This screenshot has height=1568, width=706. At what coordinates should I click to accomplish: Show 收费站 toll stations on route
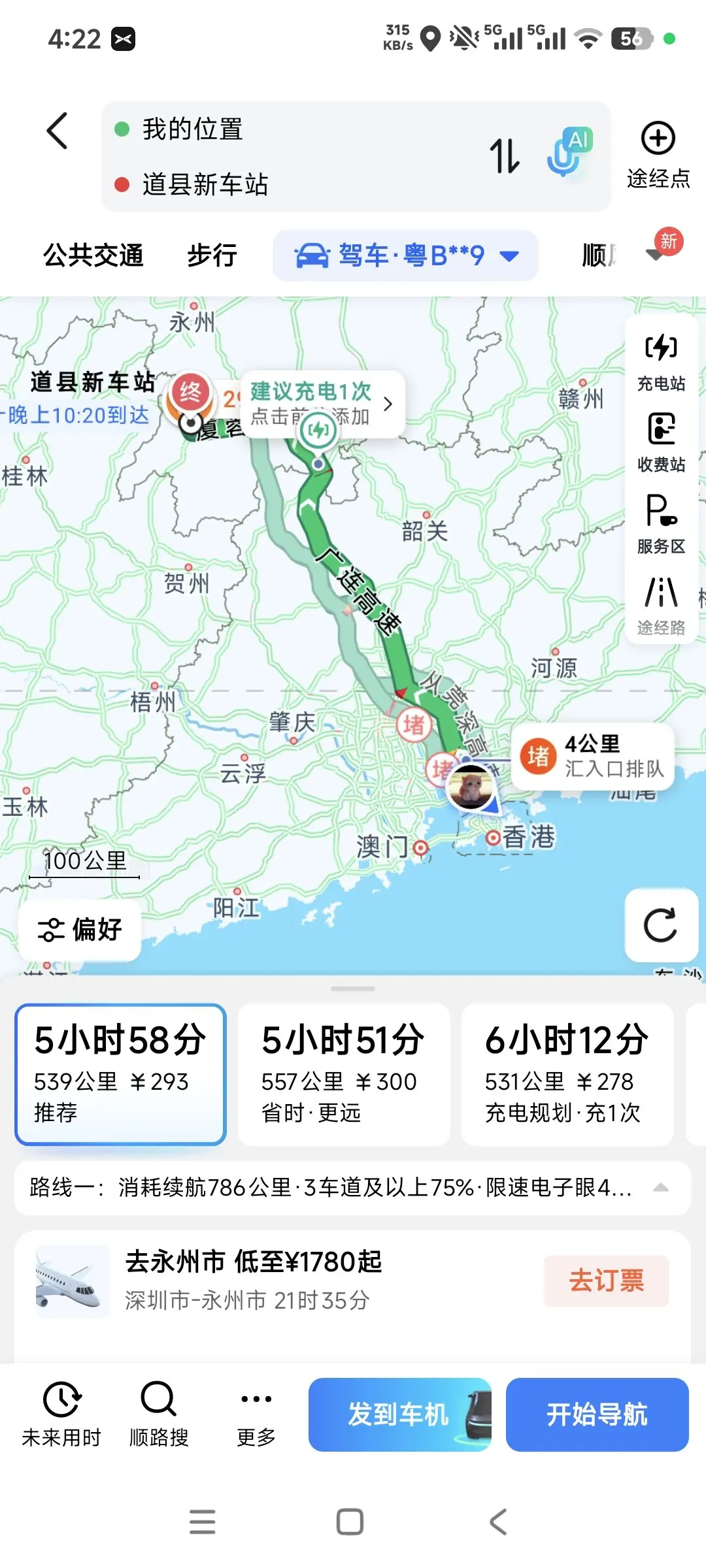tap(661, 444)
